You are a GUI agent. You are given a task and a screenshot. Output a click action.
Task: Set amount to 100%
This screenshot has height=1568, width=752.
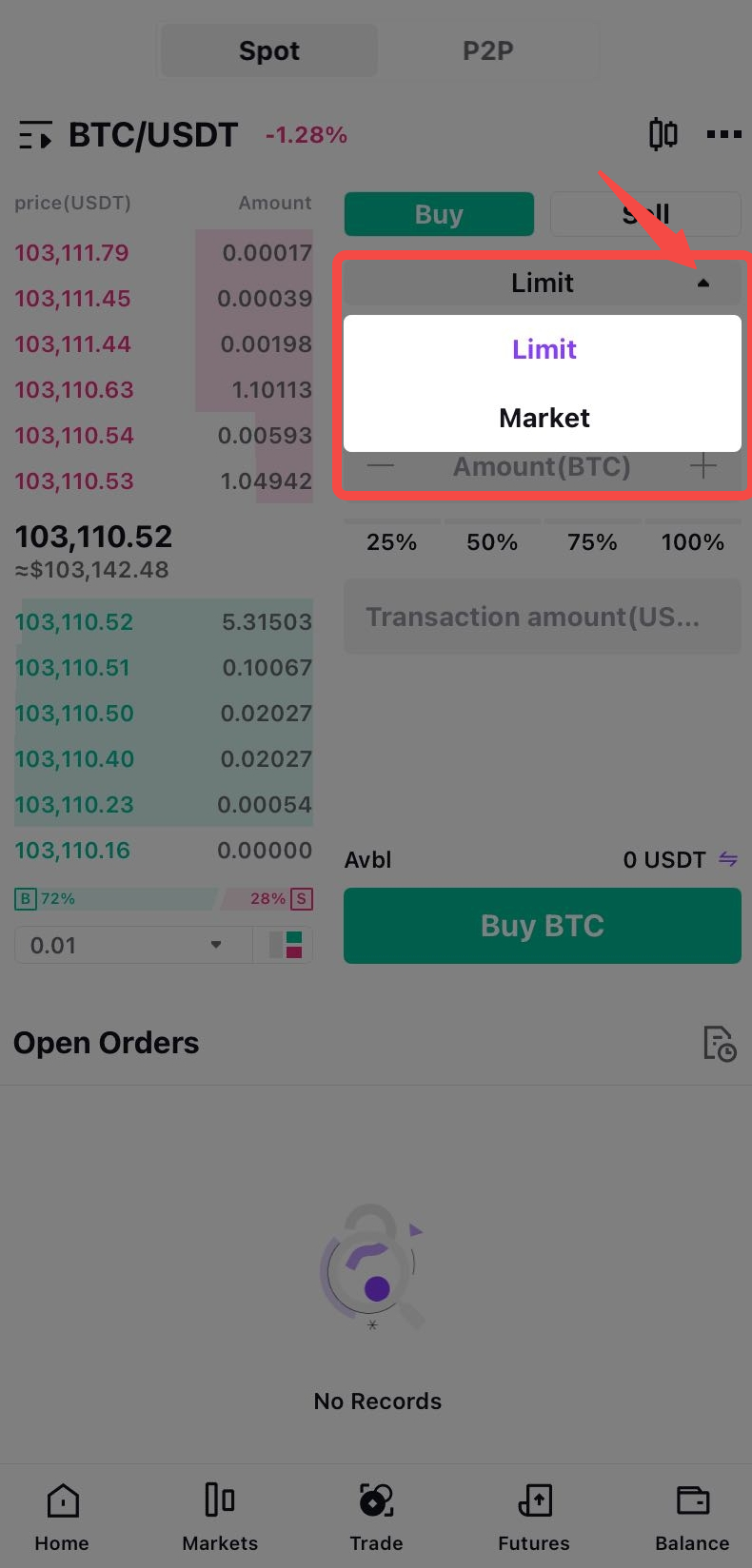[693, 542]
